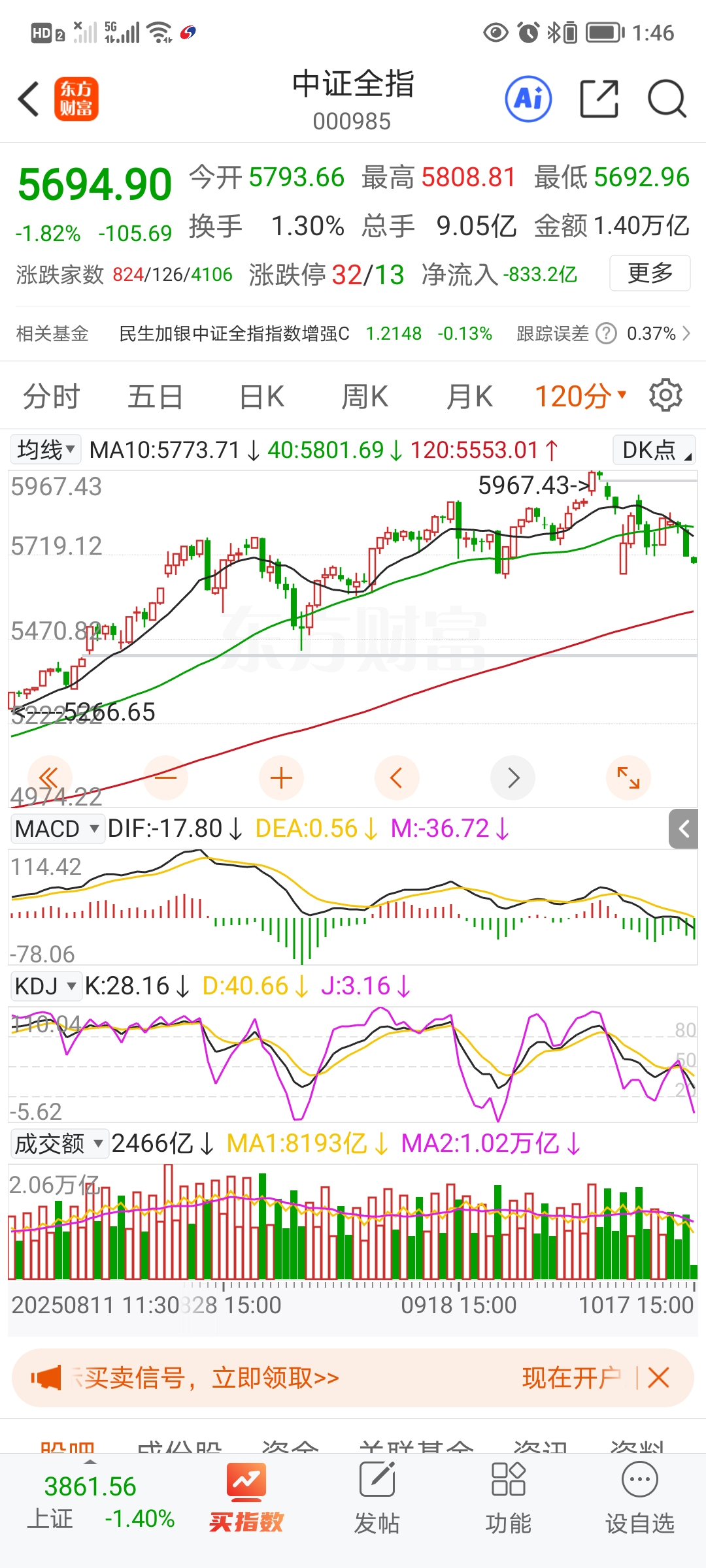The height and width of the screenshot is (1568, 706).
Task: Open the related fund 民生加银中证全指指数增强C
Action: (234, 334)
